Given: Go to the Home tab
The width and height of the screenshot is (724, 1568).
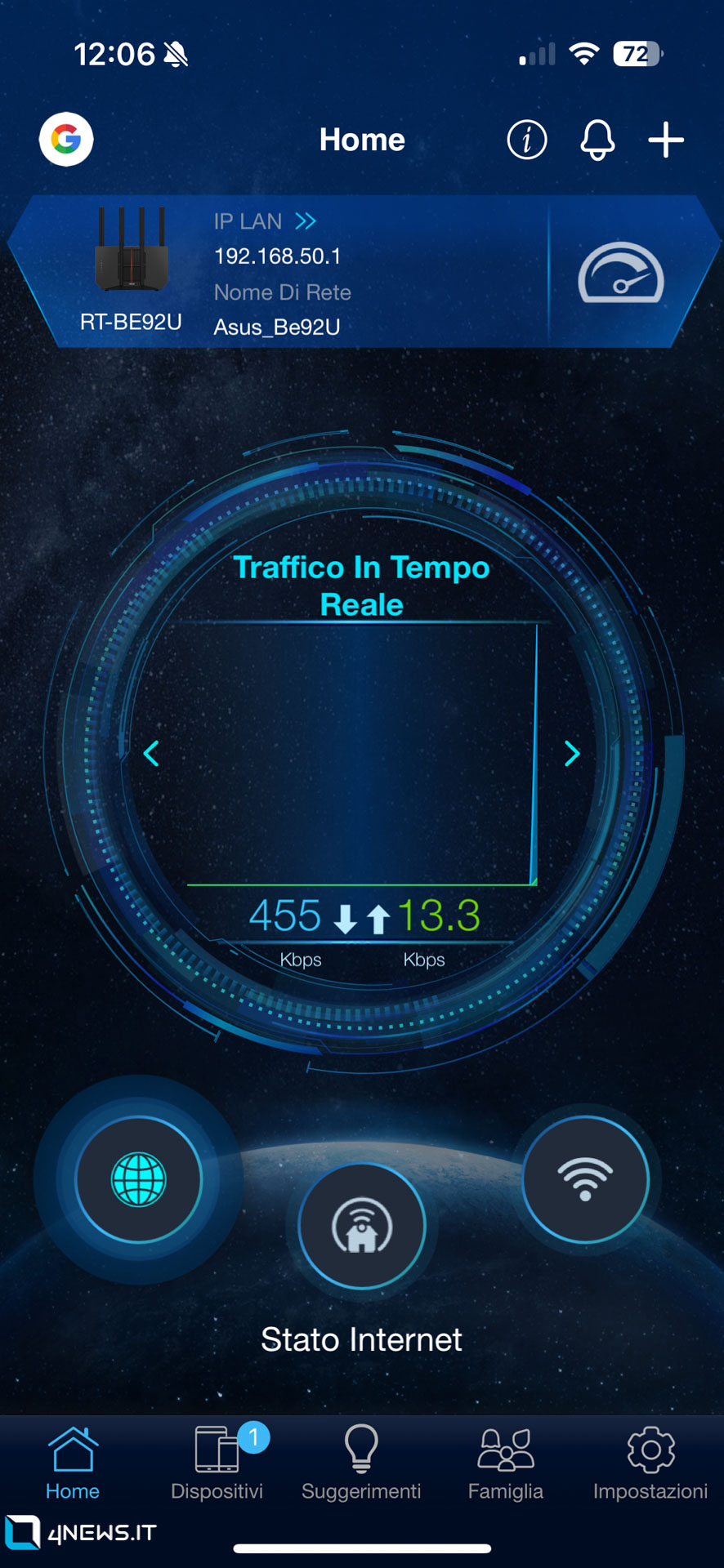Looking at the screenshot, I should (x=73, y=1463).
